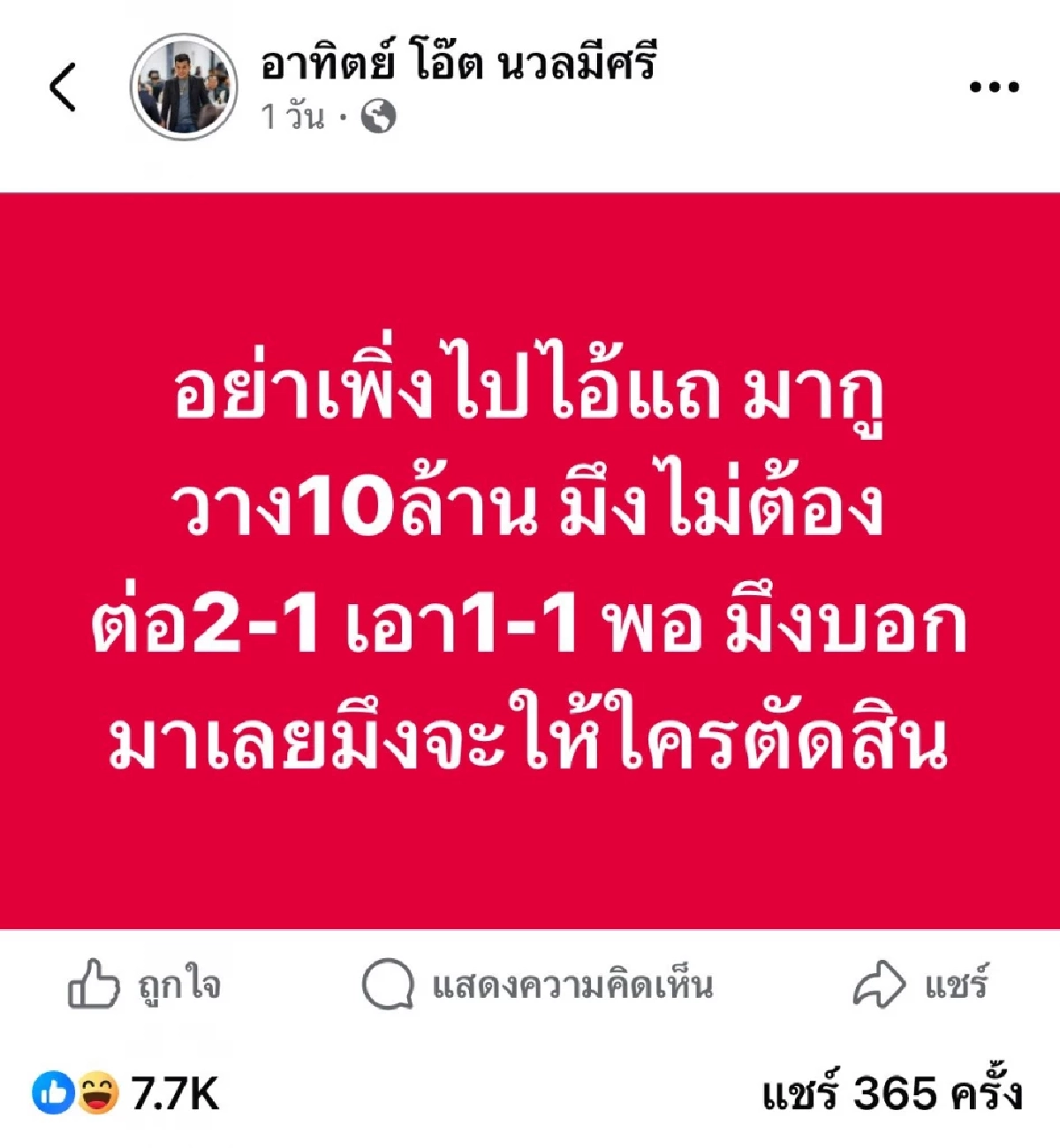Tap แสดงความคิดเห็น to comment
The image size is (1060, 1148).
click(x=538, y=985)
